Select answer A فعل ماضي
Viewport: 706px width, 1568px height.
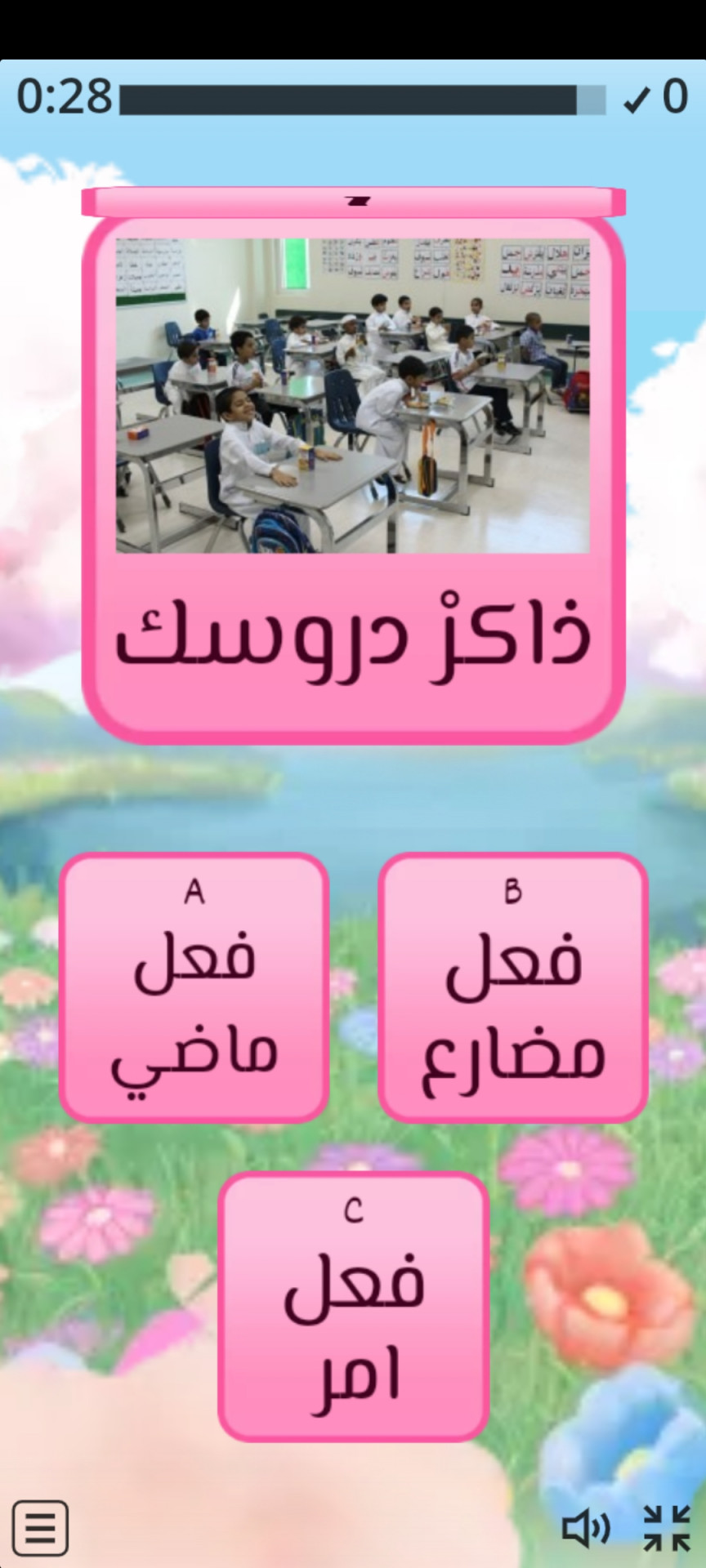194,988
